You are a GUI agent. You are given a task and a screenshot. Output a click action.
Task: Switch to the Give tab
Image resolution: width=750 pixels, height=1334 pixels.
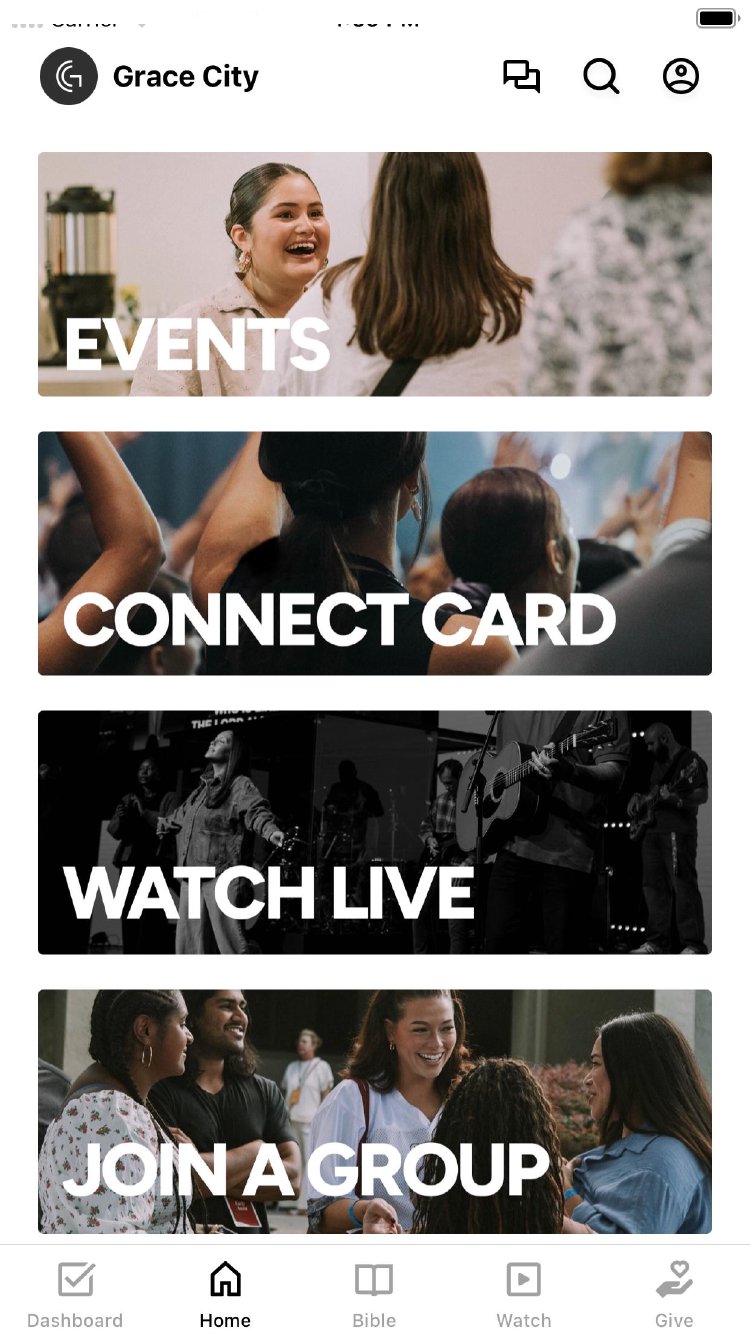(x=674, y=1294)
